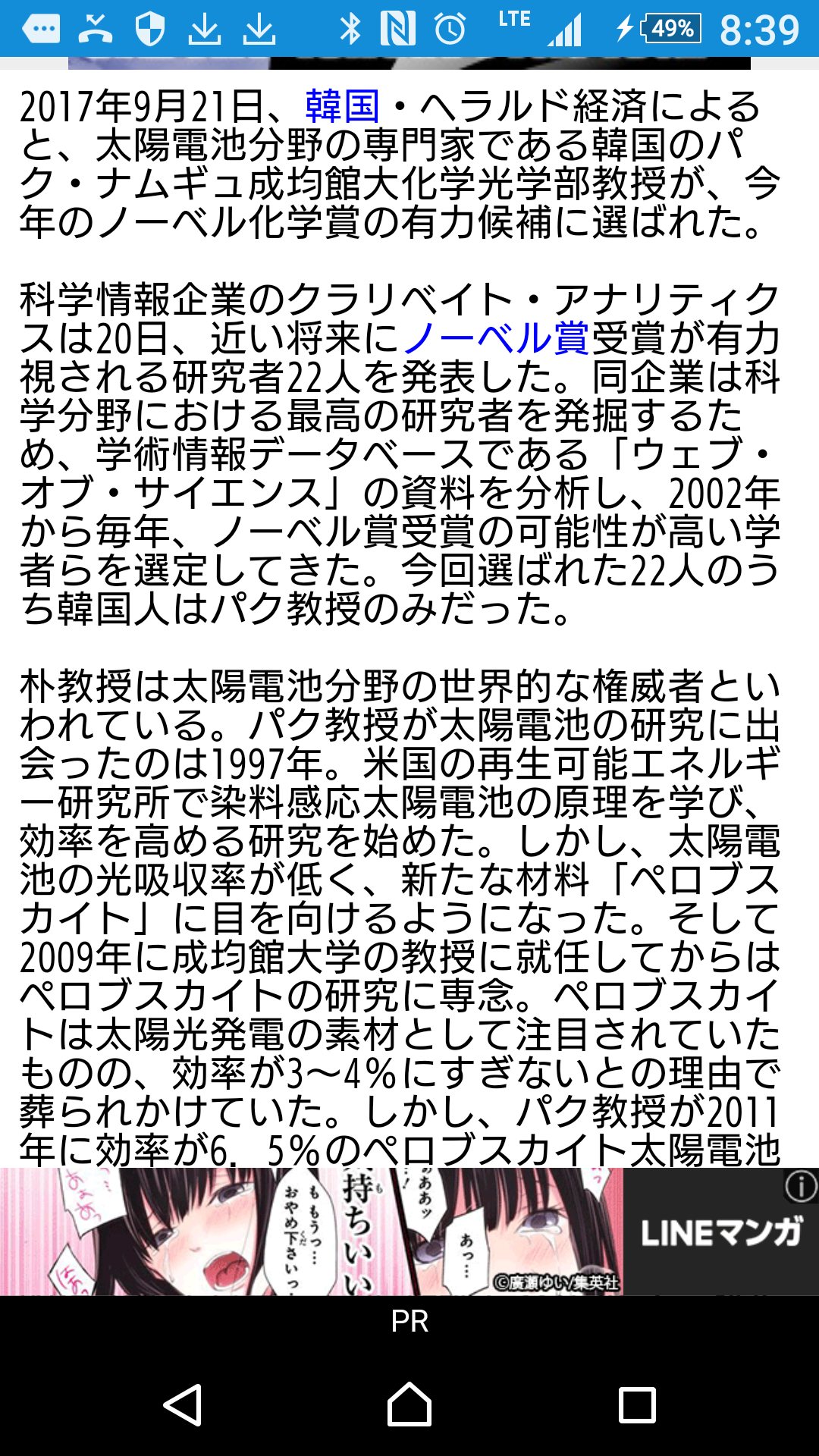The width and height of the screenshot is (819, 1456).
Task: Open the recent apps view
Action: click(x=636, y=1404)
